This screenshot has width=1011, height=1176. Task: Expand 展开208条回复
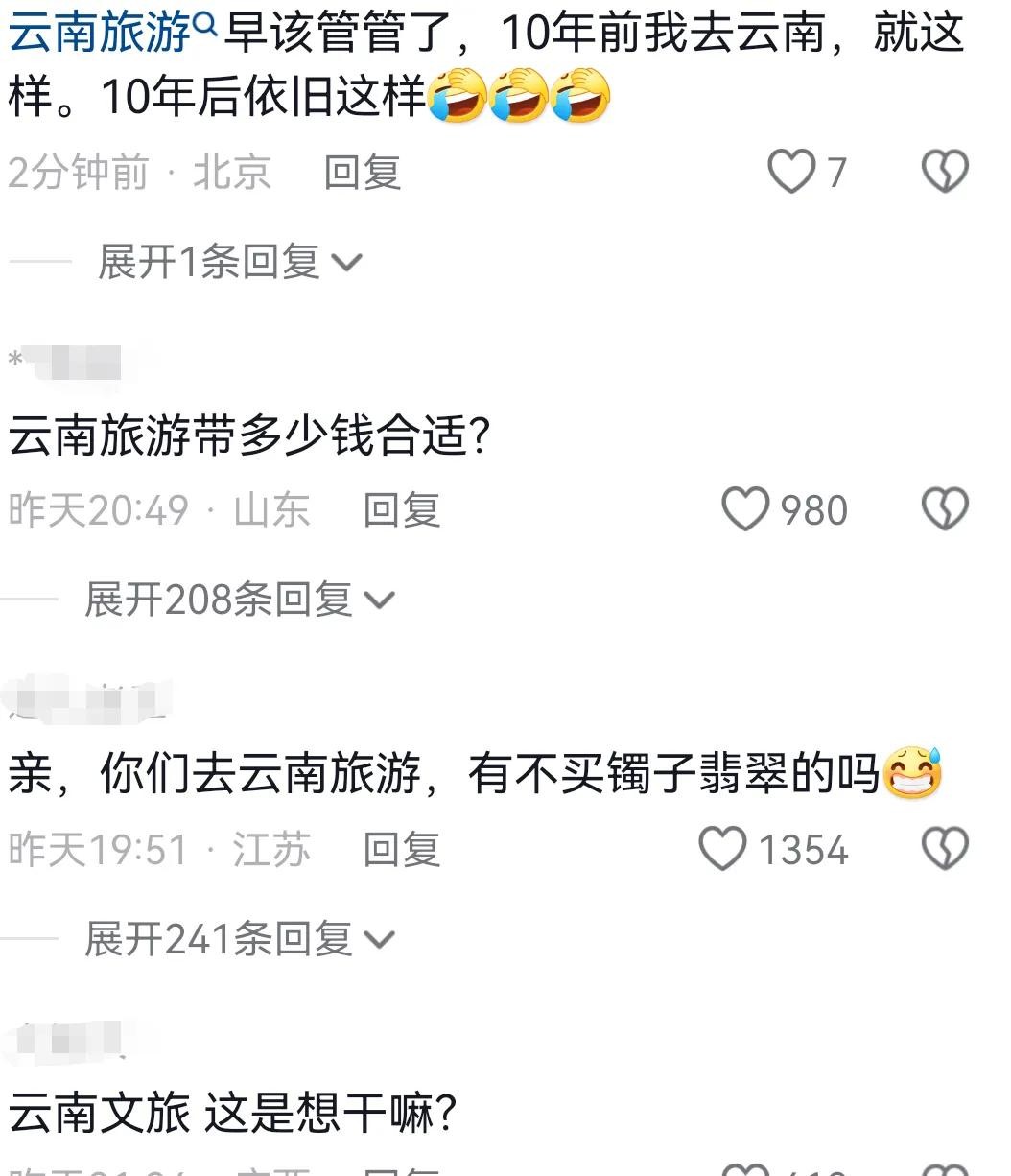(239, 600)
